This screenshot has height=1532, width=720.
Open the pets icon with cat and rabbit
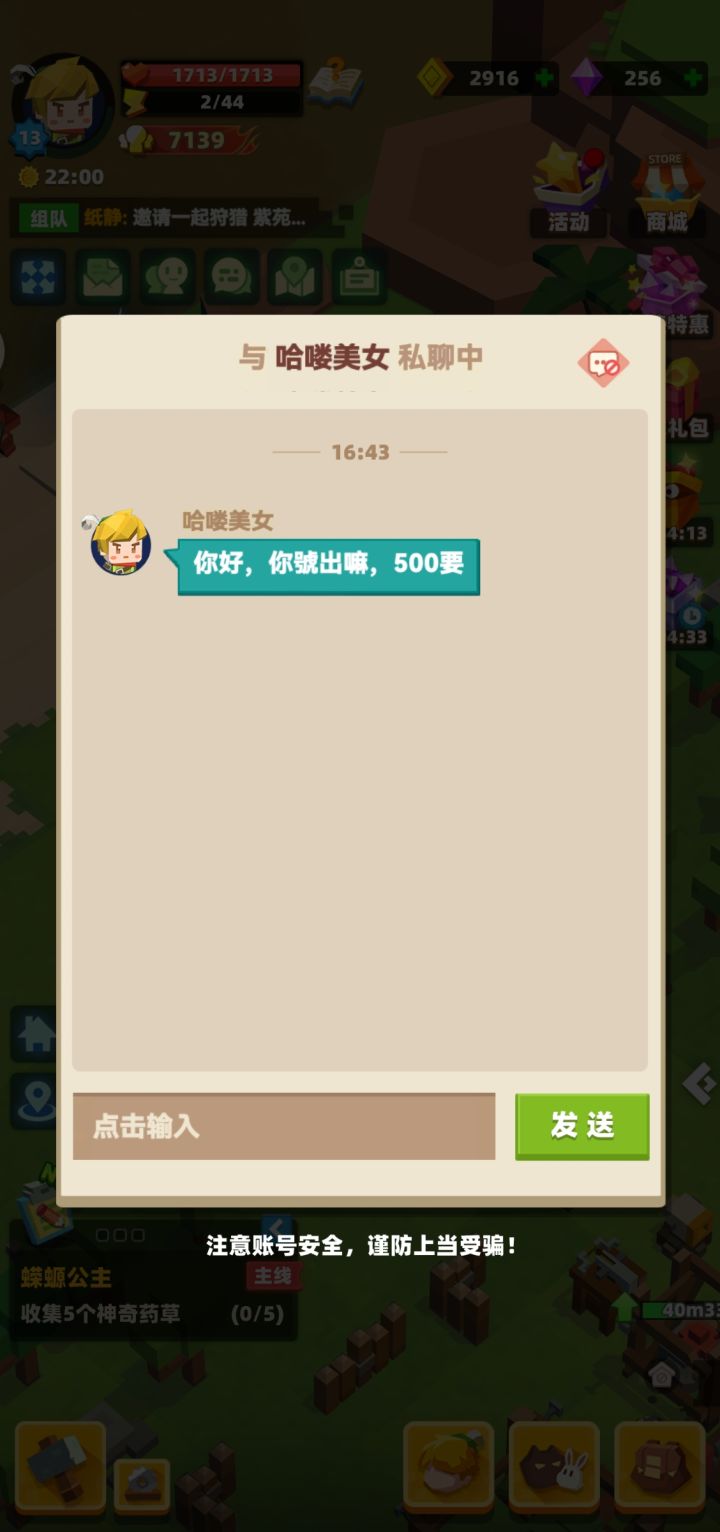pos(553,1464)
